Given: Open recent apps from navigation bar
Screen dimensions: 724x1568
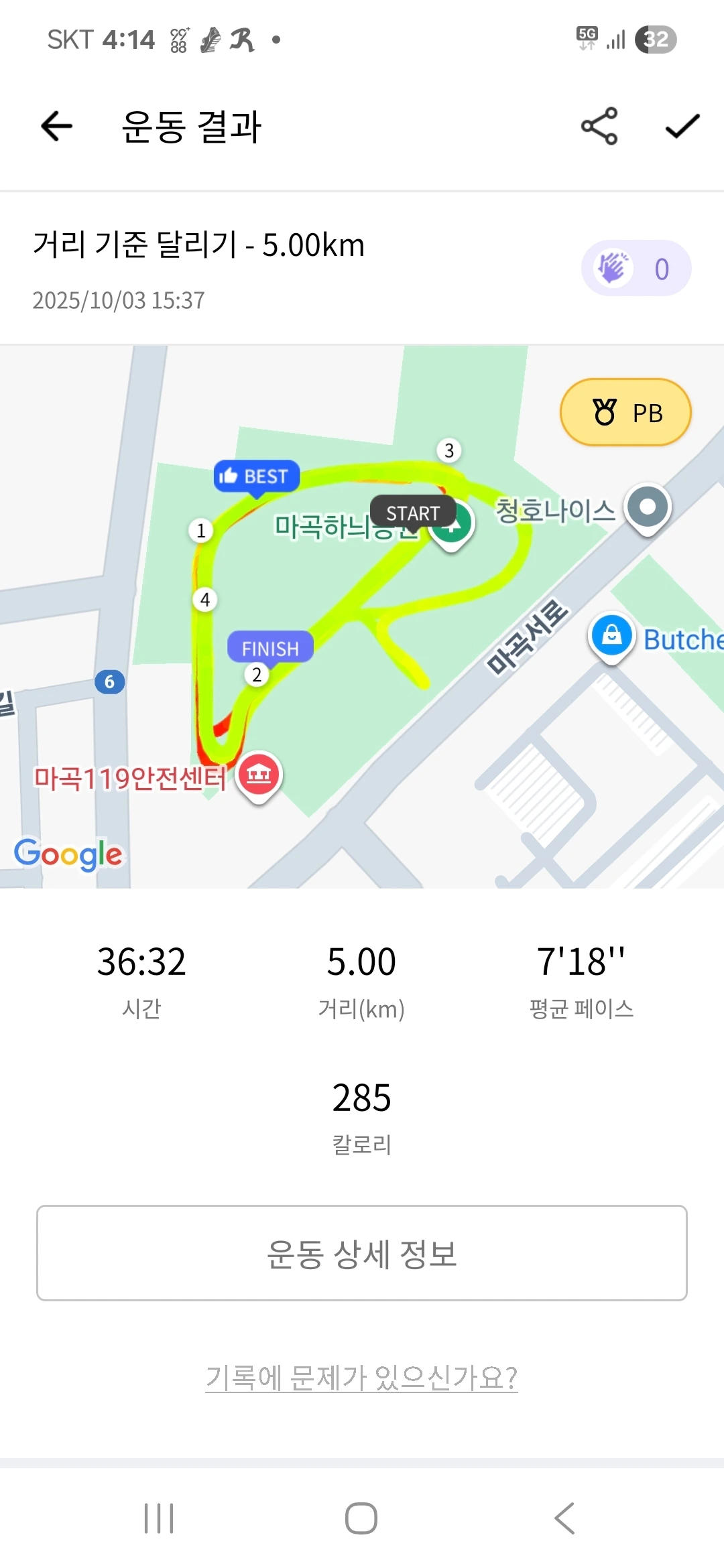Looking at the screenshot, I should click(x=159, y=1518).
